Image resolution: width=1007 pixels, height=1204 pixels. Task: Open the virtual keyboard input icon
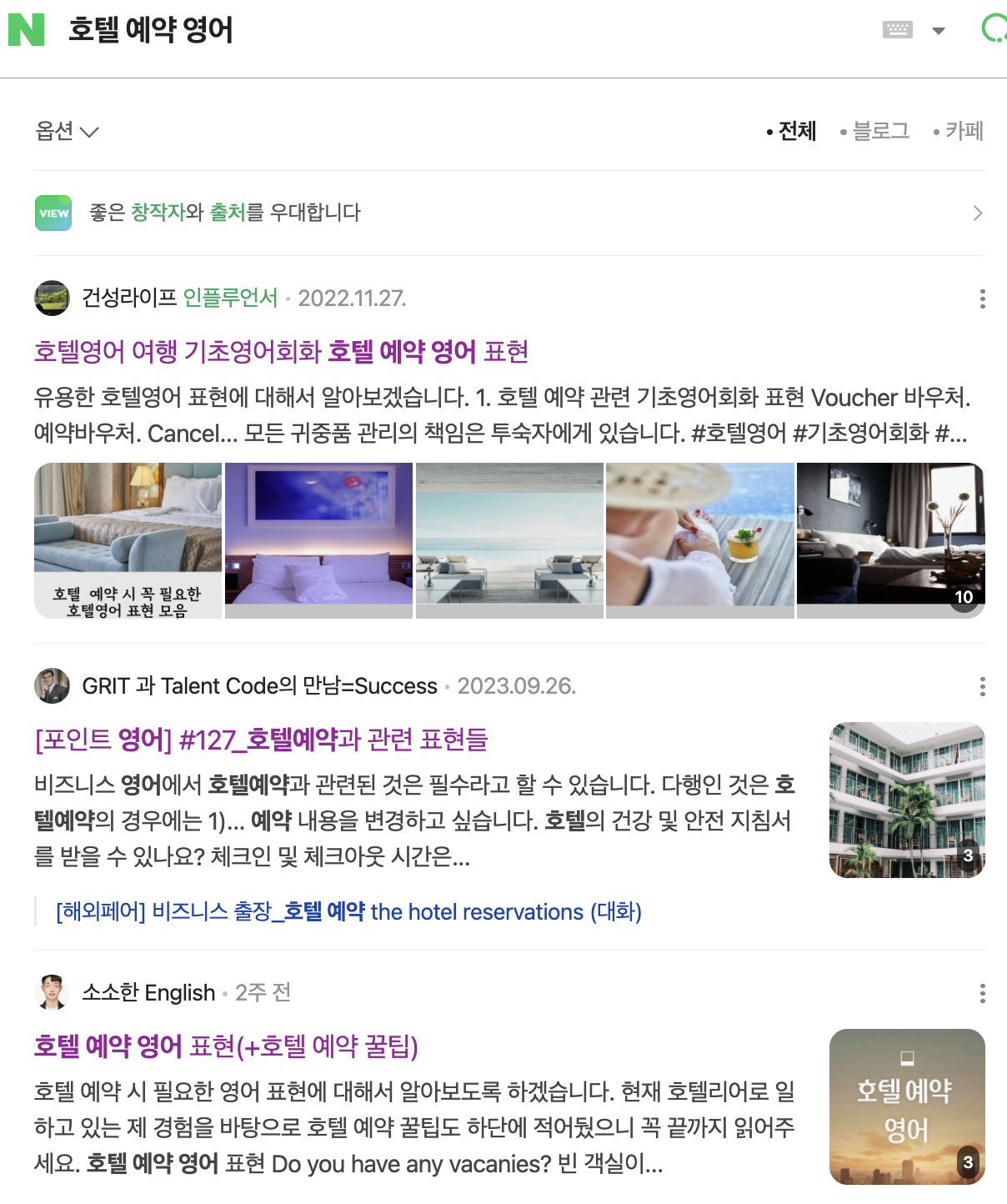899,30
